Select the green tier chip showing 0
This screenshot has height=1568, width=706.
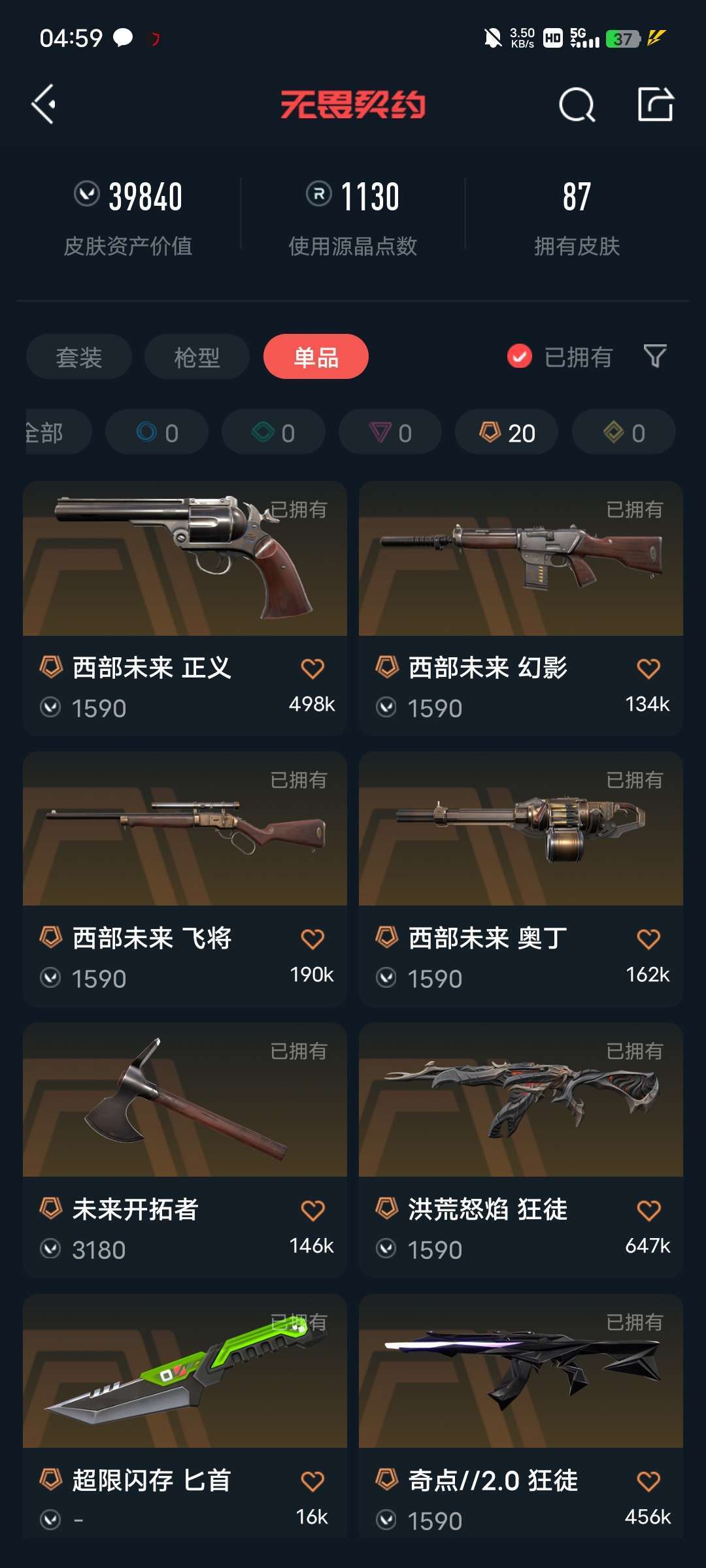tap(273, 432)
